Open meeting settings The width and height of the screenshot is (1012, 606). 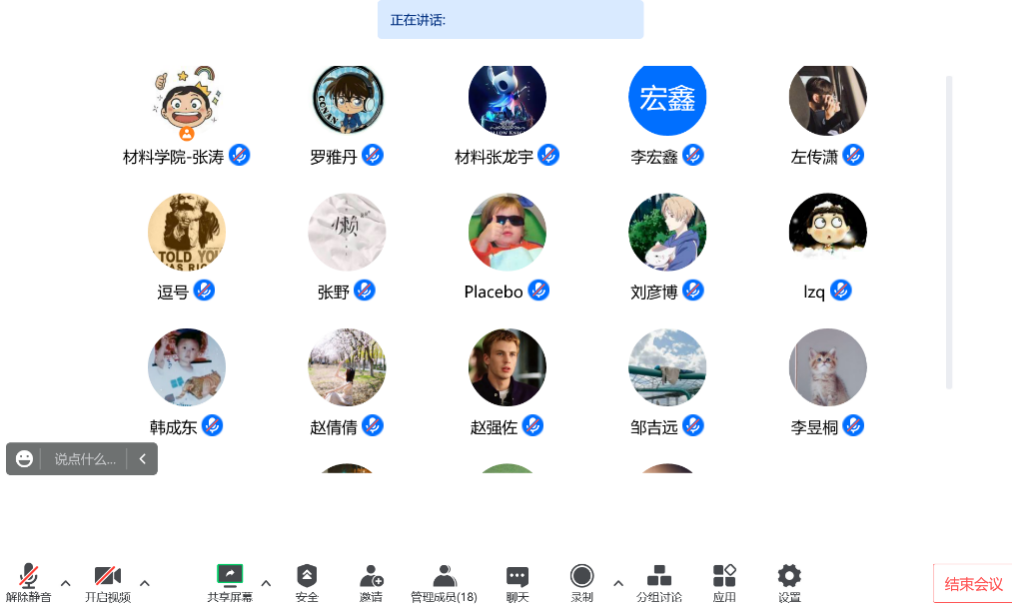tap(789, 581)
